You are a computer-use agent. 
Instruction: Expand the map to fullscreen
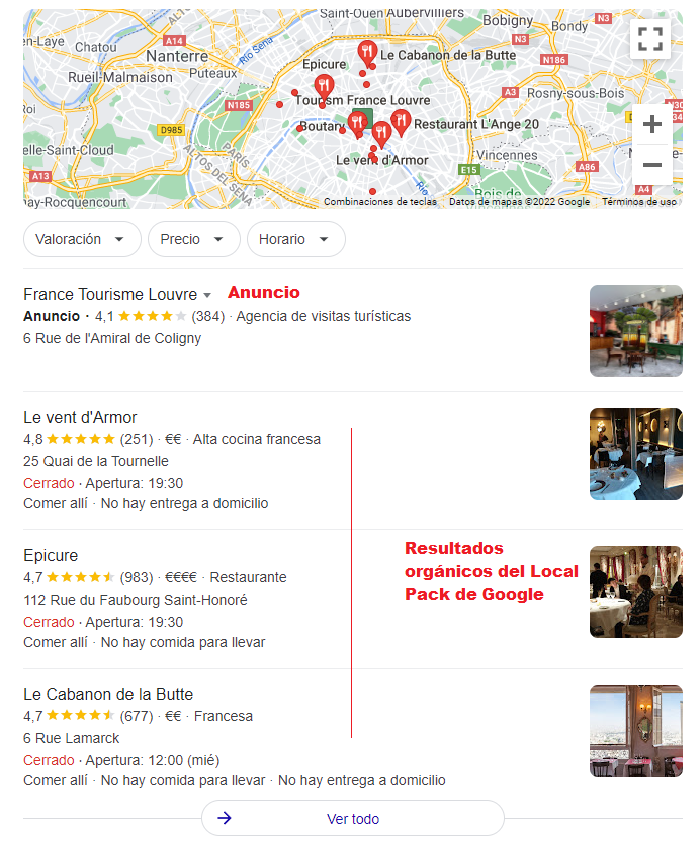[x=650, y=39]
